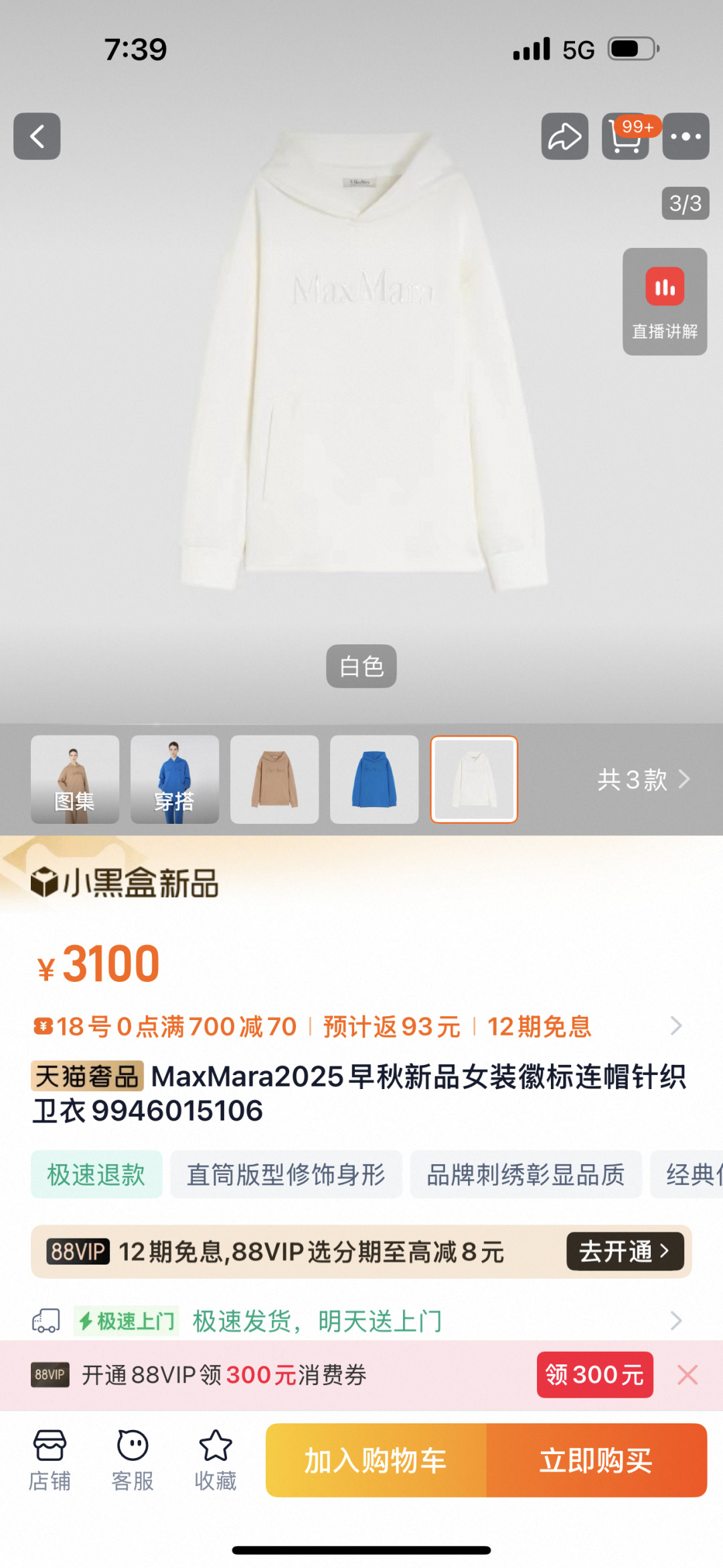Add item to 收藏 favorites

216,1459
